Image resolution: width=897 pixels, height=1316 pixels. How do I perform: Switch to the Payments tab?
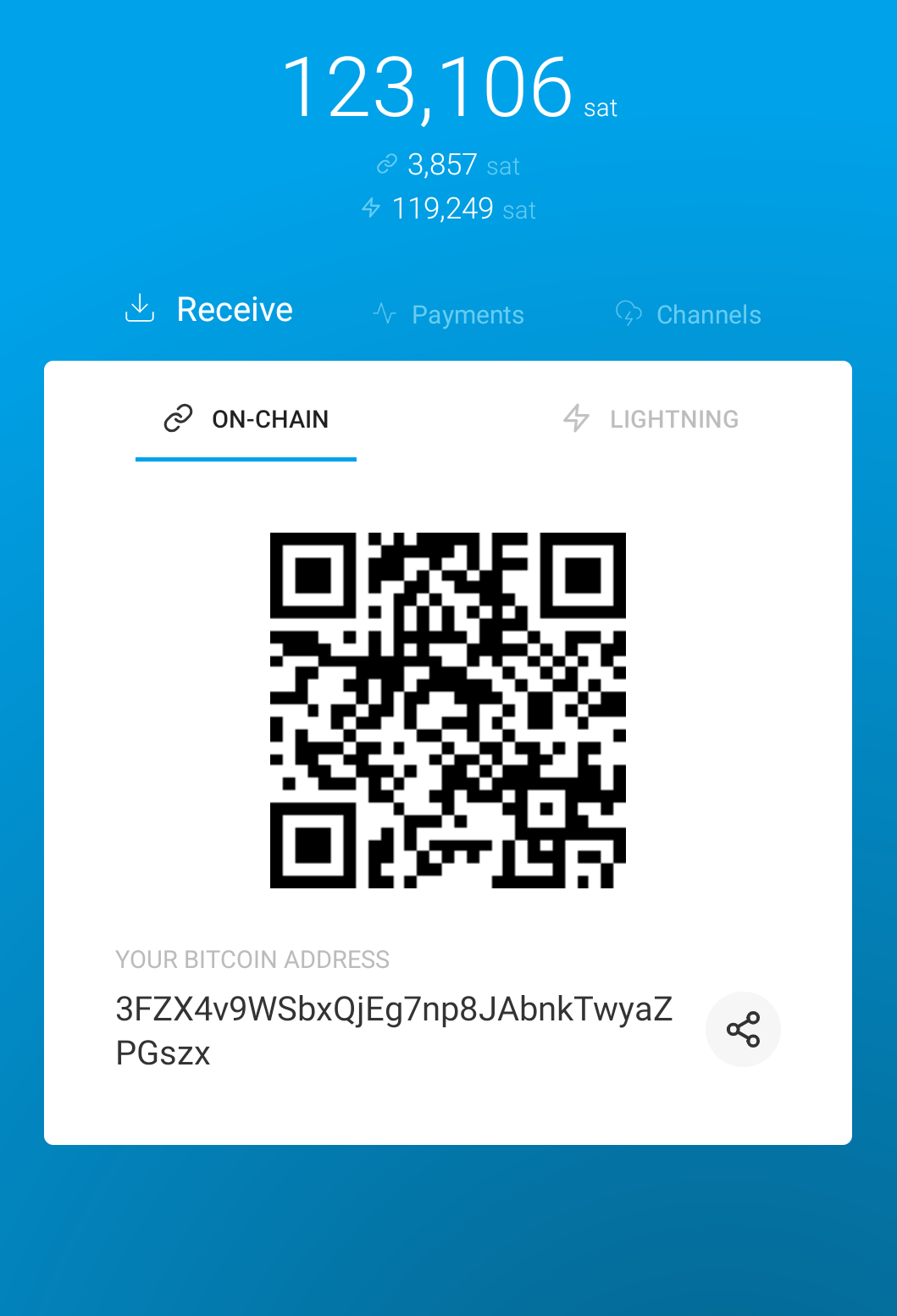click(x=449, y=315)
